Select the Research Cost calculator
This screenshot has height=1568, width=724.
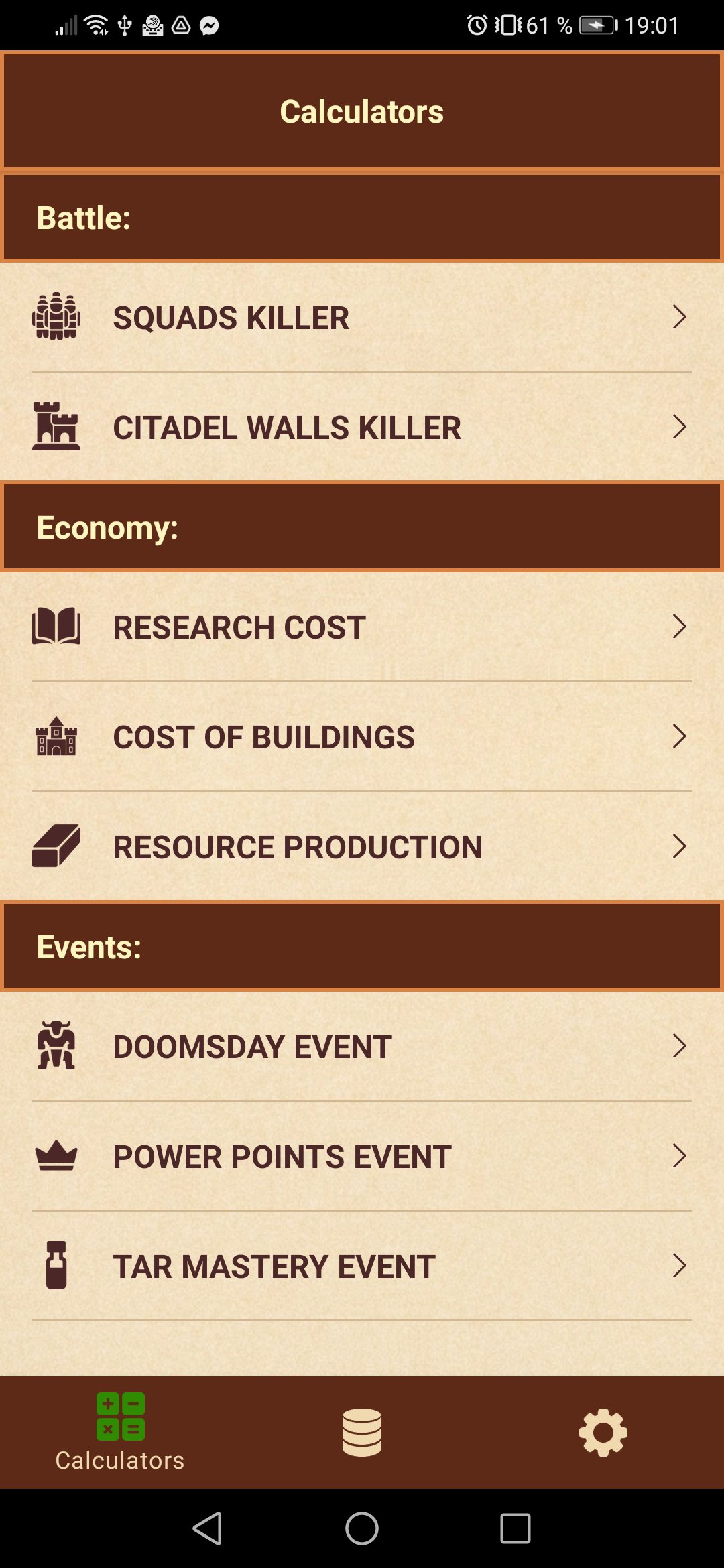tap(362, 627)
